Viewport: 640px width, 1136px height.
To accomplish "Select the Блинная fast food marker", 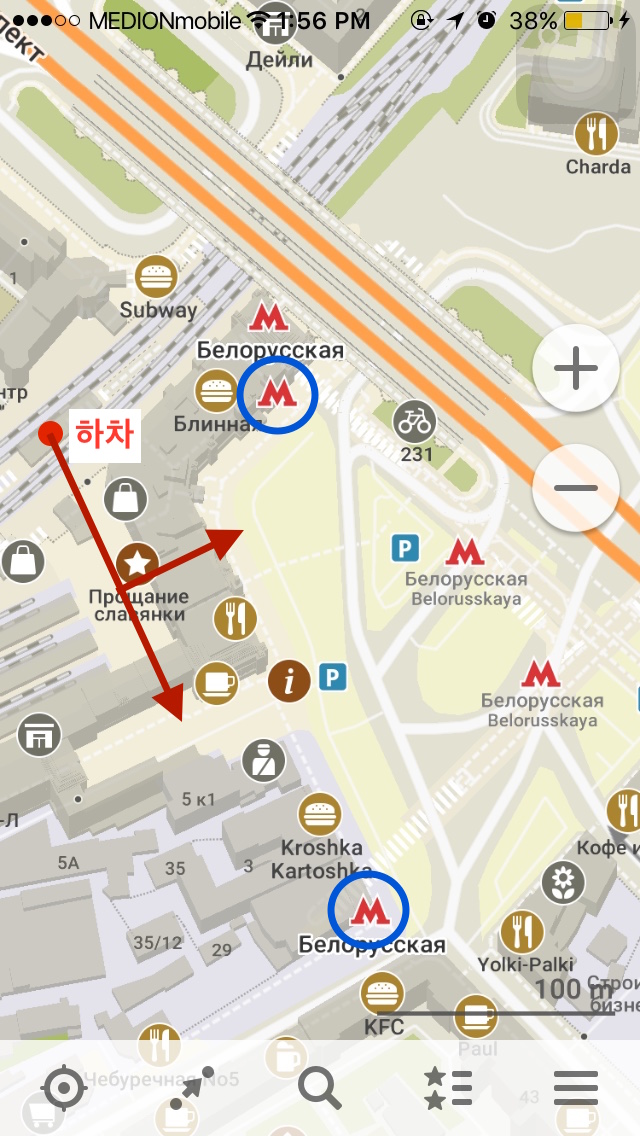I will click(216, 391).
